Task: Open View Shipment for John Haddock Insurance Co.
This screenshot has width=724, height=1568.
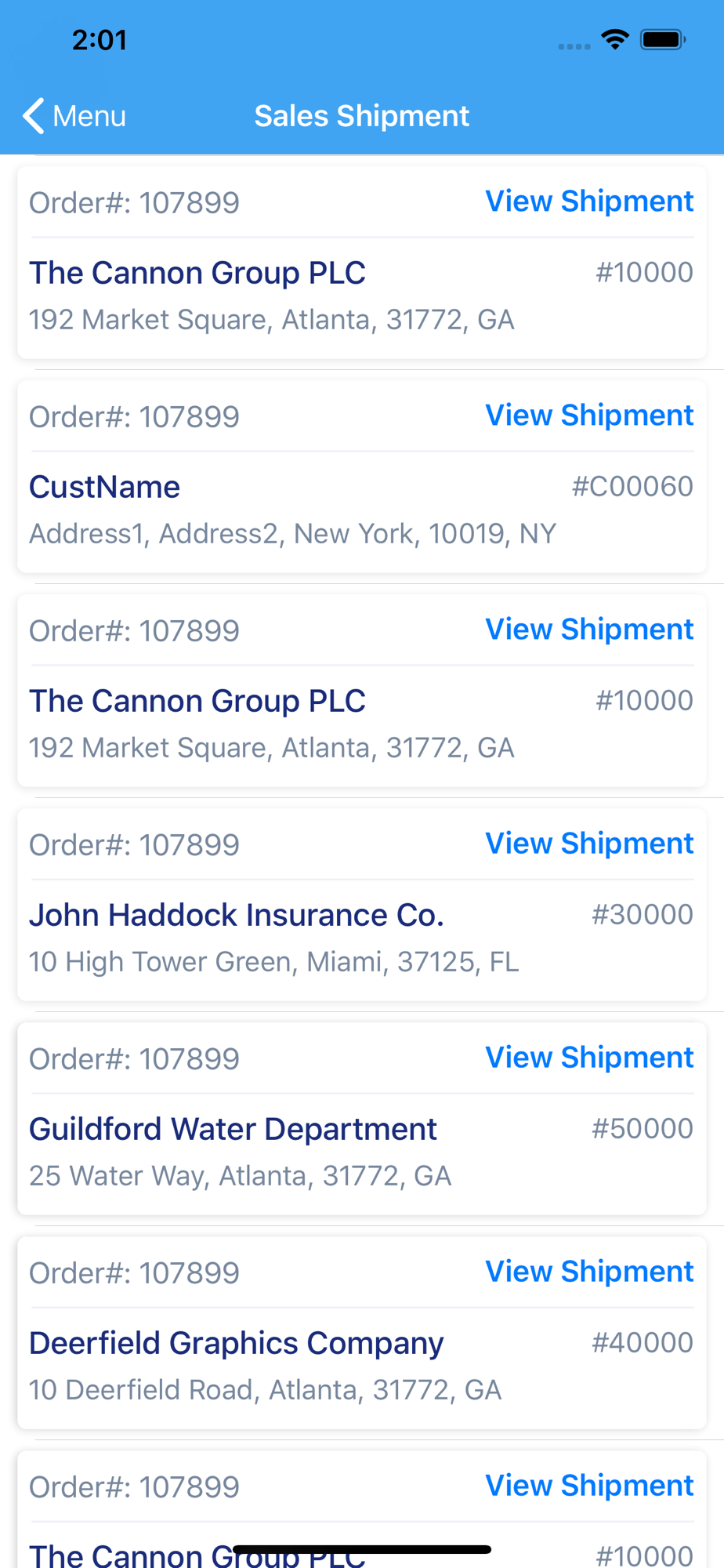Action: point(589,844)
